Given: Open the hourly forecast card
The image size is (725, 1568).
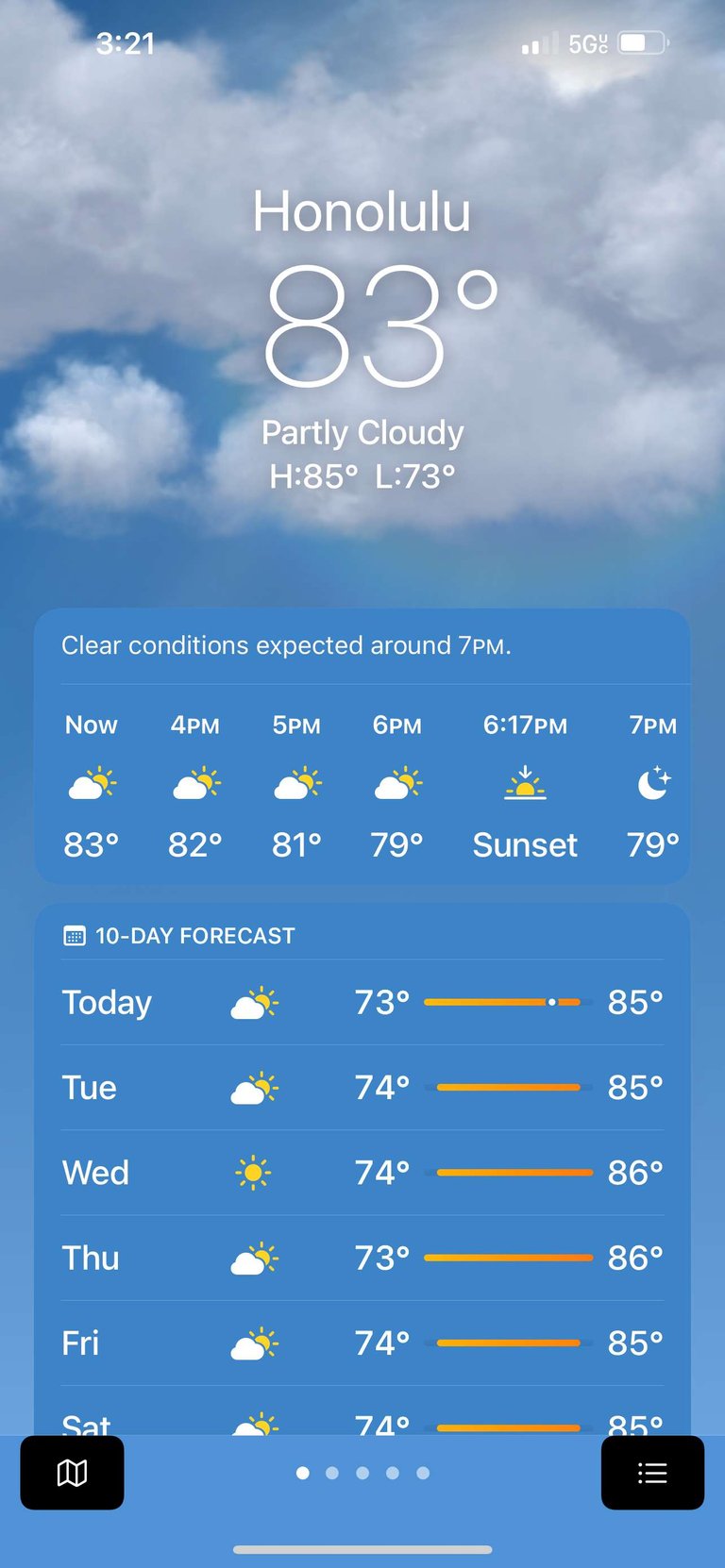Looking at the screenshot, I should point(362,746).
